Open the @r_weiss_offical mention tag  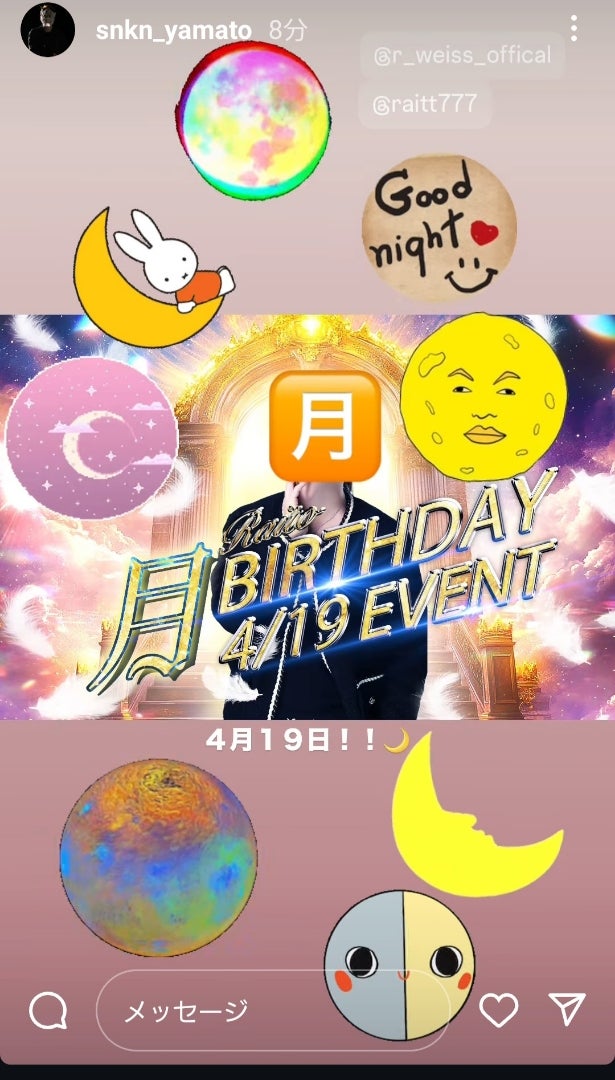point(462,56)
